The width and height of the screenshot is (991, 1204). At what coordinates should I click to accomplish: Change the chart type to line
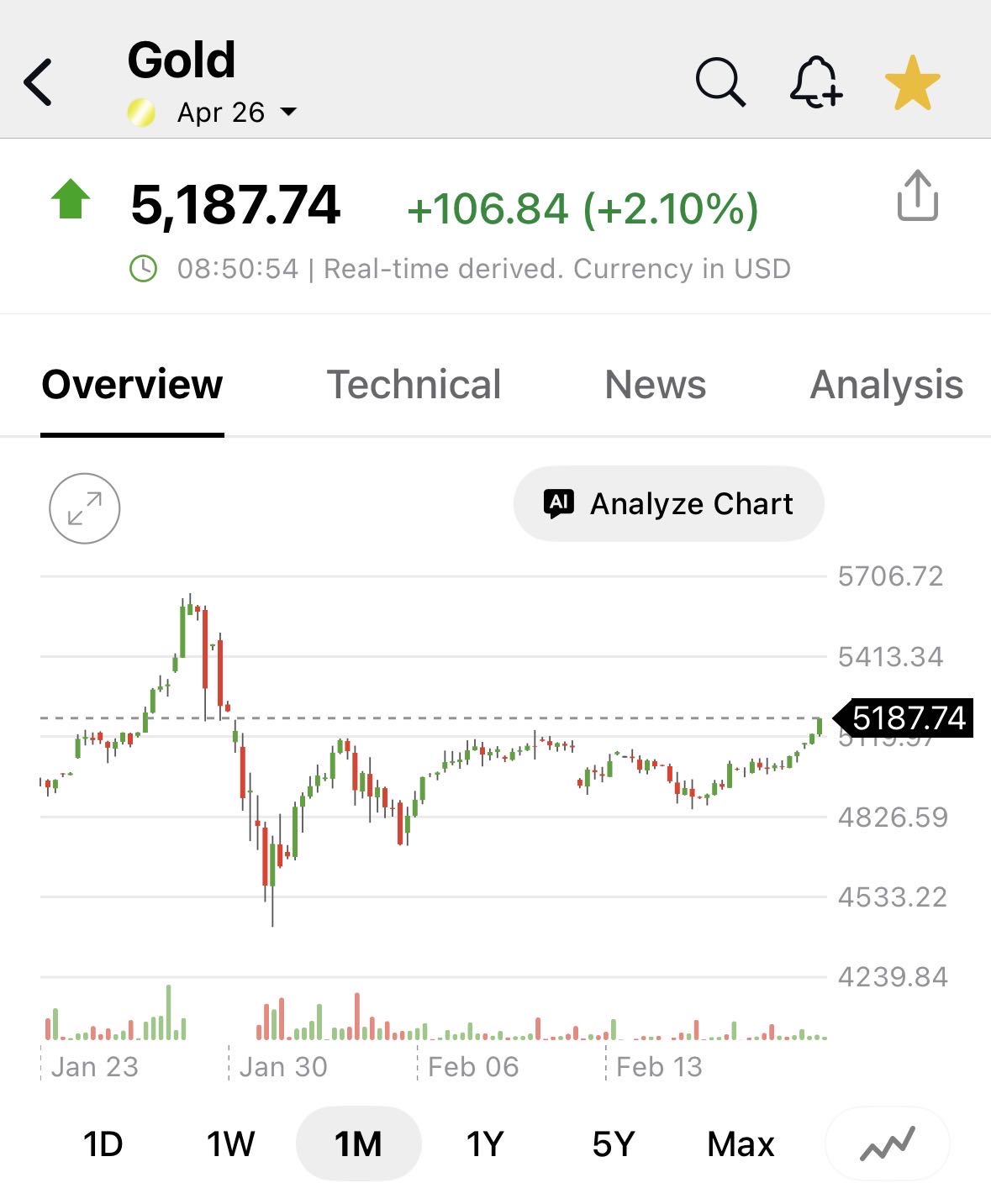click(888, 1144)
